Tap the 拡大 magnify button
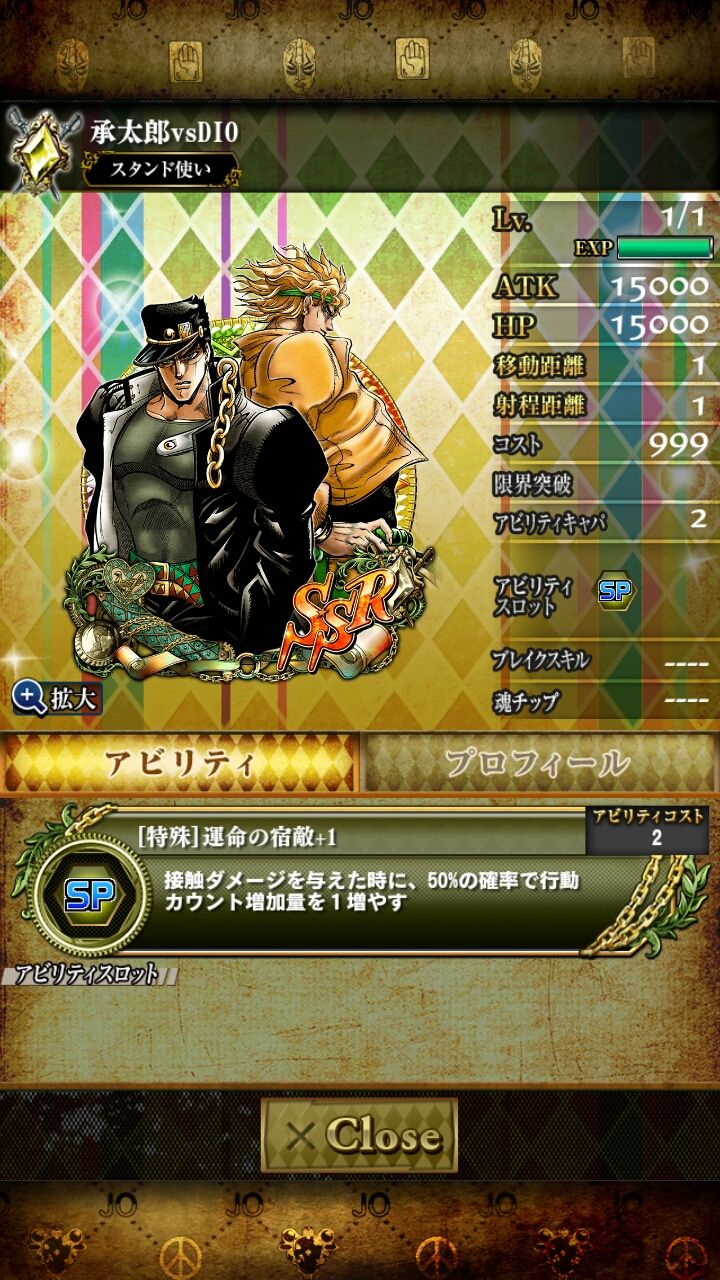Viewport: 720px width, 1280px height. (56, 697)
